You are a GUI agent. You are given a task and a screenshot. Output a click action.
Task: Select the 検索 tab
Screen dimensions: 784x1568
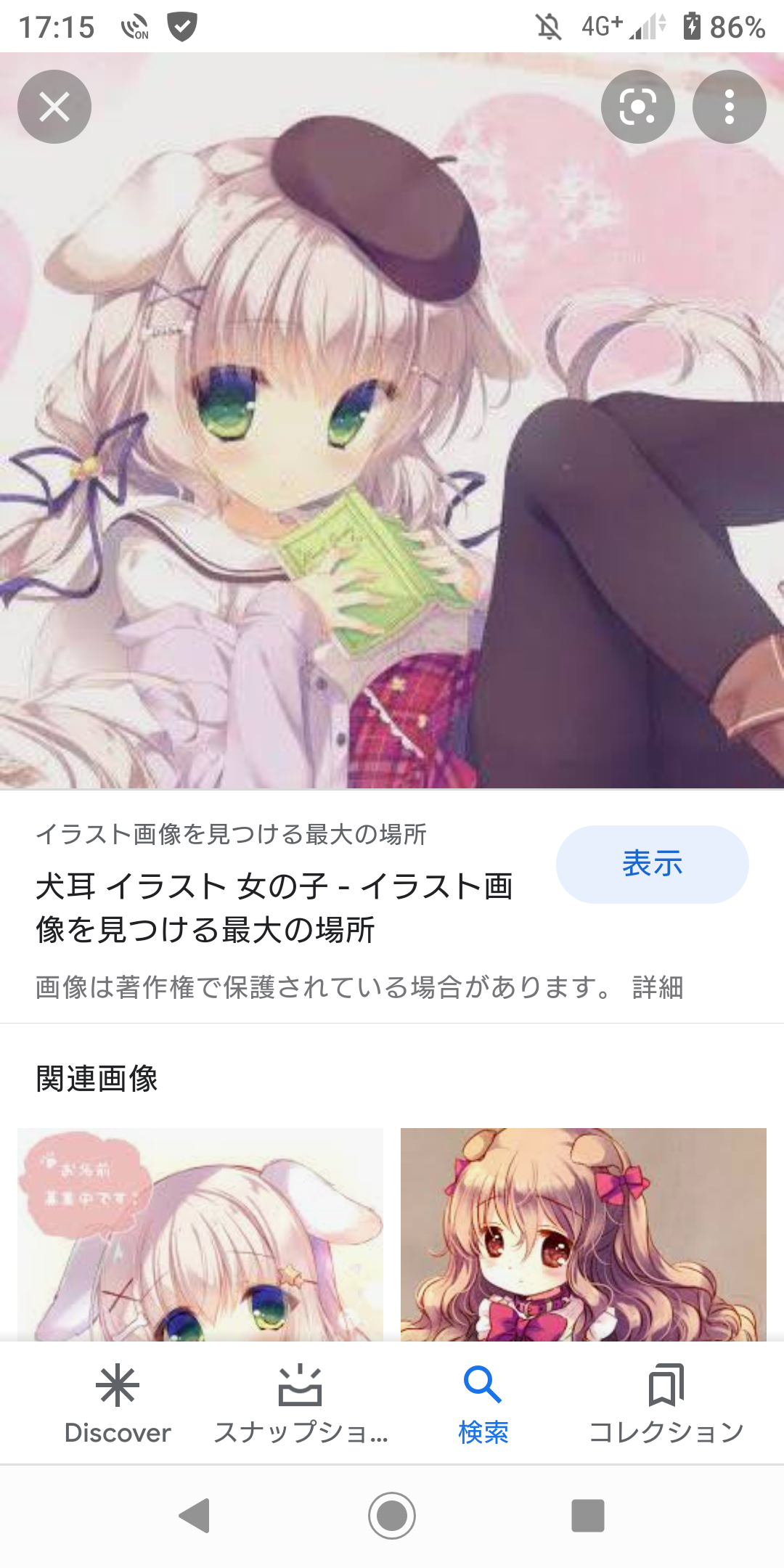(483, 1405)
